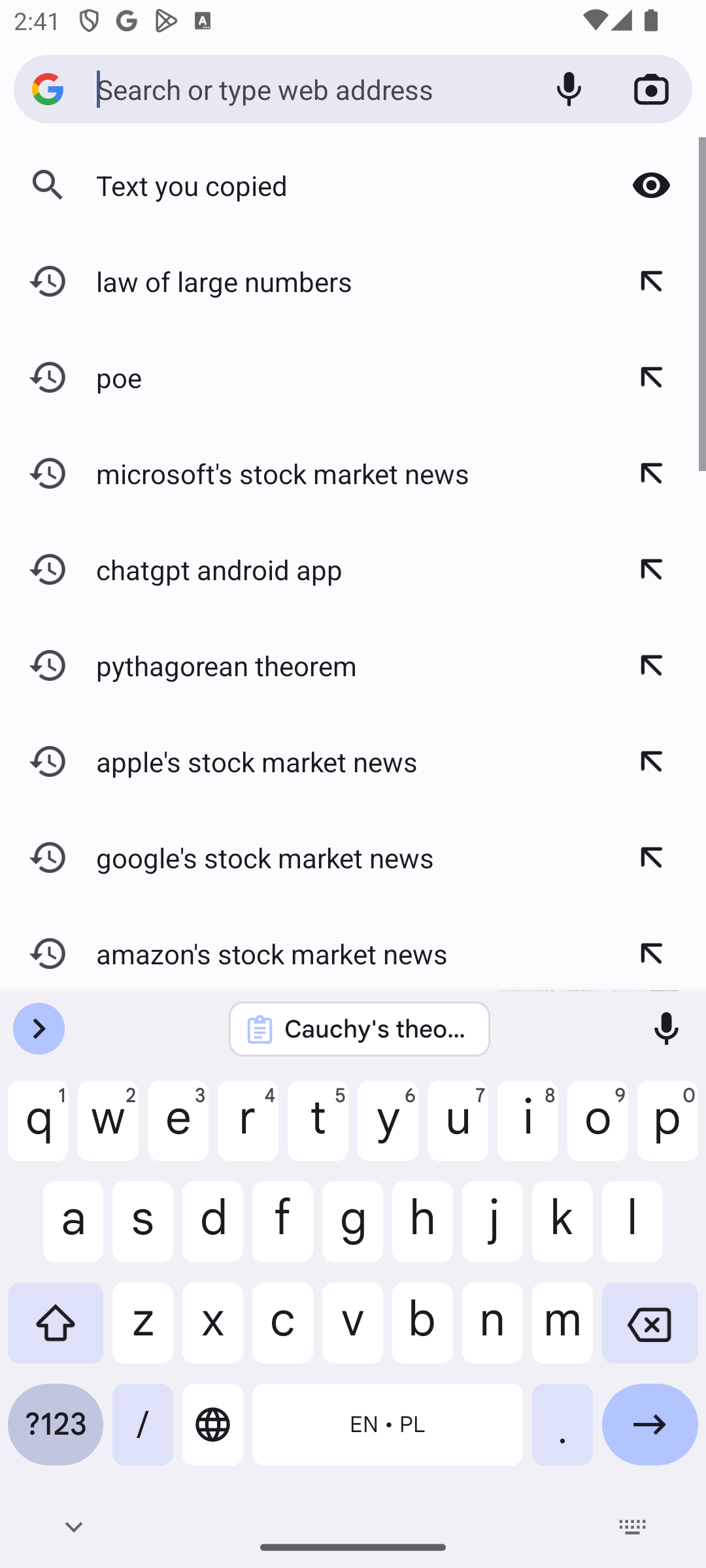Paste the Cauchy's theo… clipboard chip
The image size is (706, 1568).
[x=360, y=1029]
